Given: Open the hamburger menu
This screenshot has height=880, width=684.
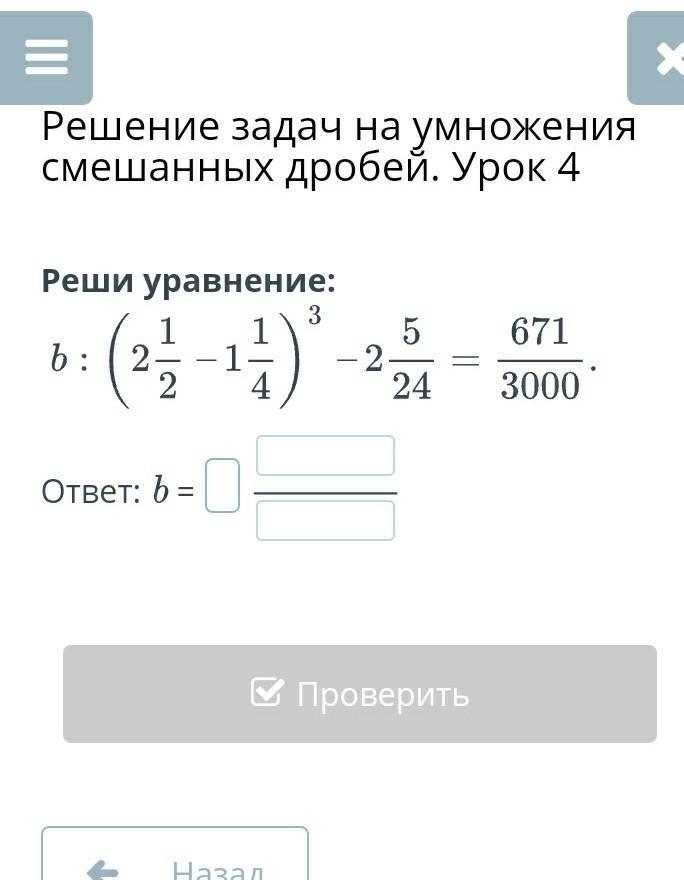Looking at the screenshot, I should (x=46, y=58).
